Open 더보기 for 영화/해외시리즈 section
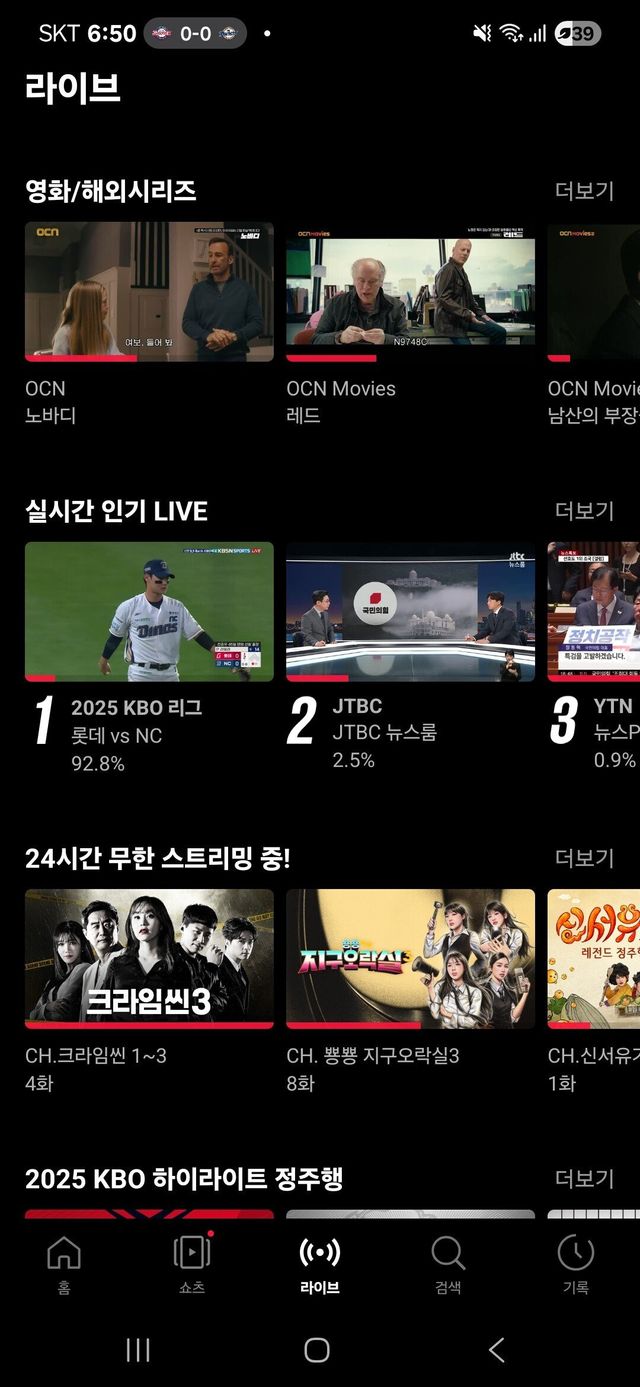The width and height of the screenshot is (640, 1387). pos(584,190)
